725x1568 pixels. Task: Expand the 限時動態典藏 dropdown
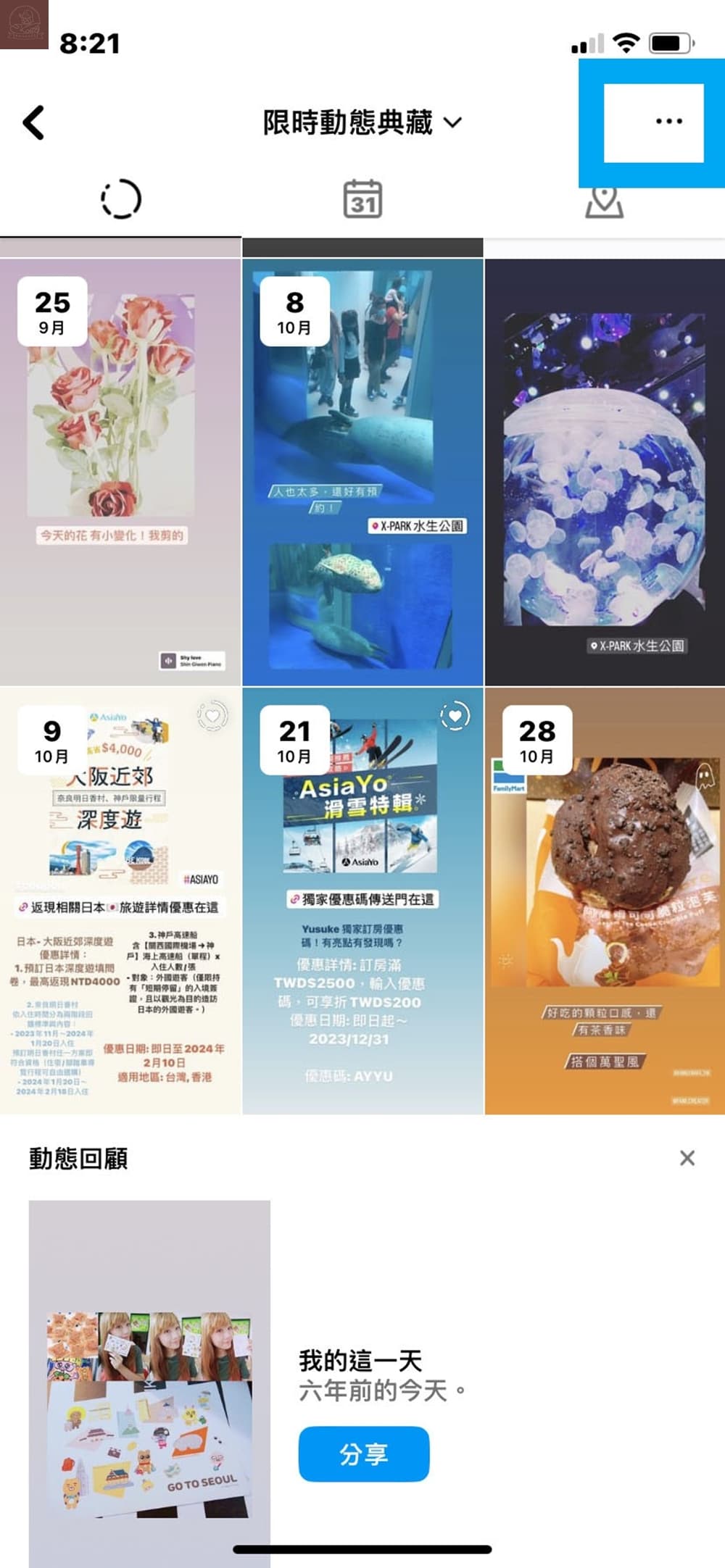(362, 122)
